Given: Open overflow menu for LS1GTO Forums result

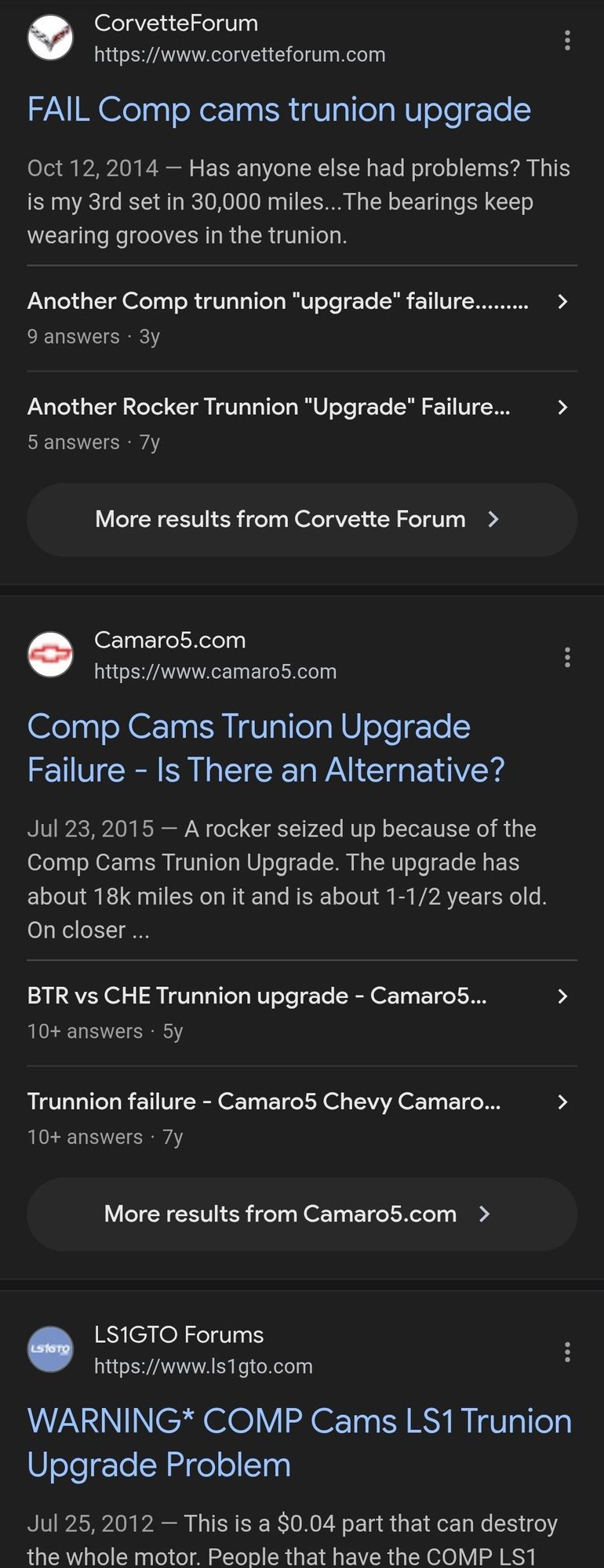Looking at the screenshot, I should click(x=567, y=1352).
